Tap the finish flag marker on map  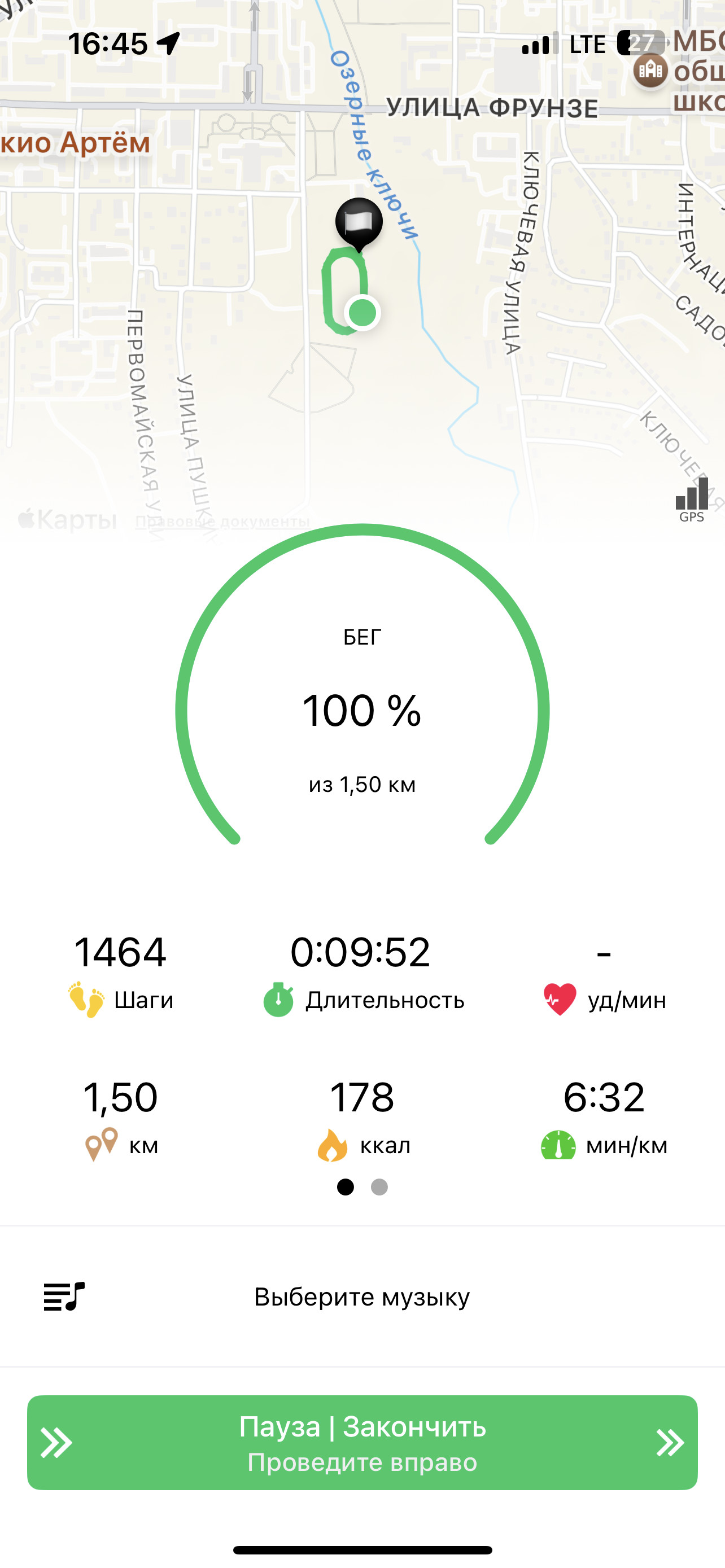pyautogui.click(x=359, y=224)
